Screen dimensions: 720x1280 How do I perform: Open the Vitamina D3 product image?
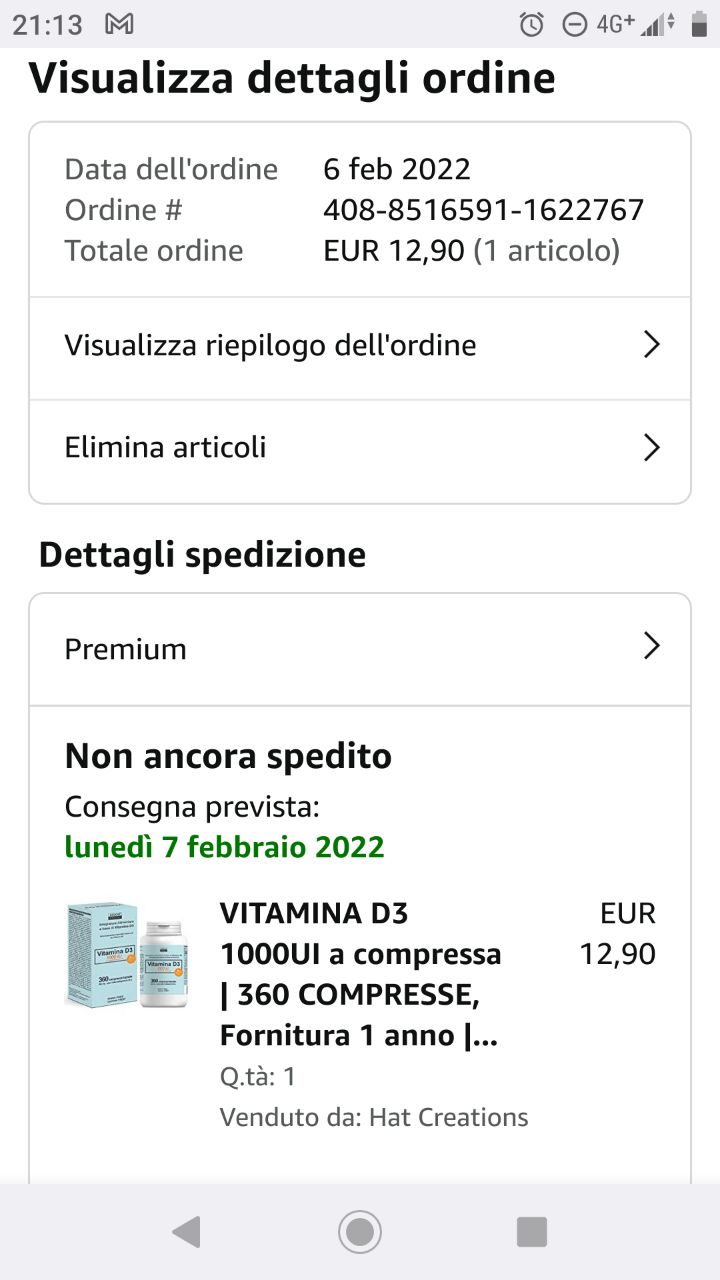tap(127, 955)
